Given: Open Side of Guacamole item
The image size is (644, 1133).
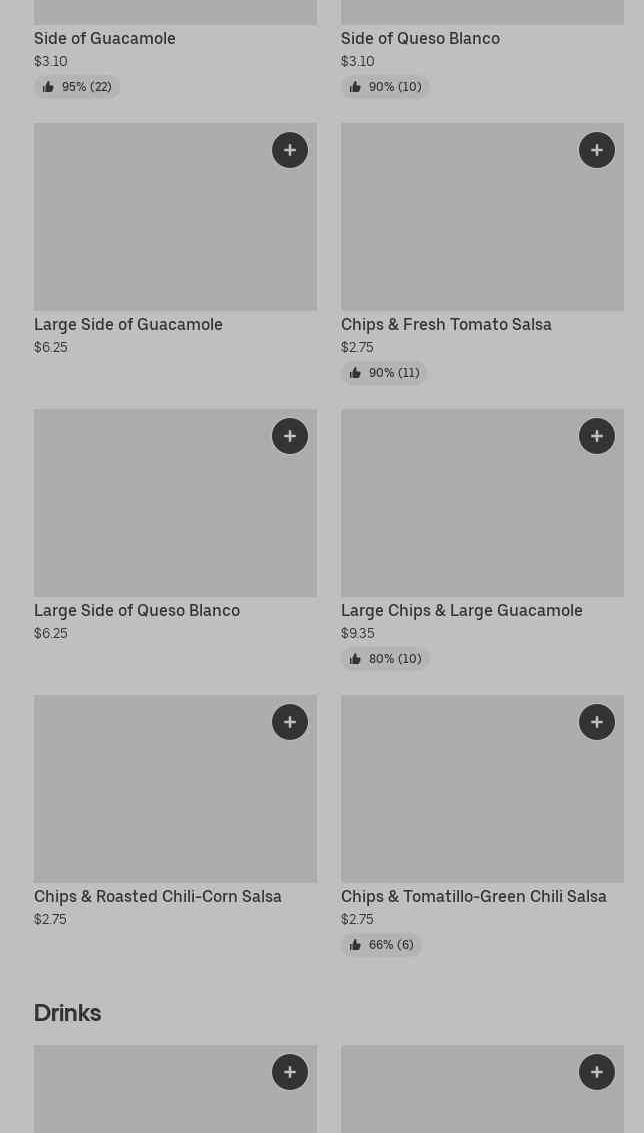Looking at the screenshot, I should [x=105, y=38].
